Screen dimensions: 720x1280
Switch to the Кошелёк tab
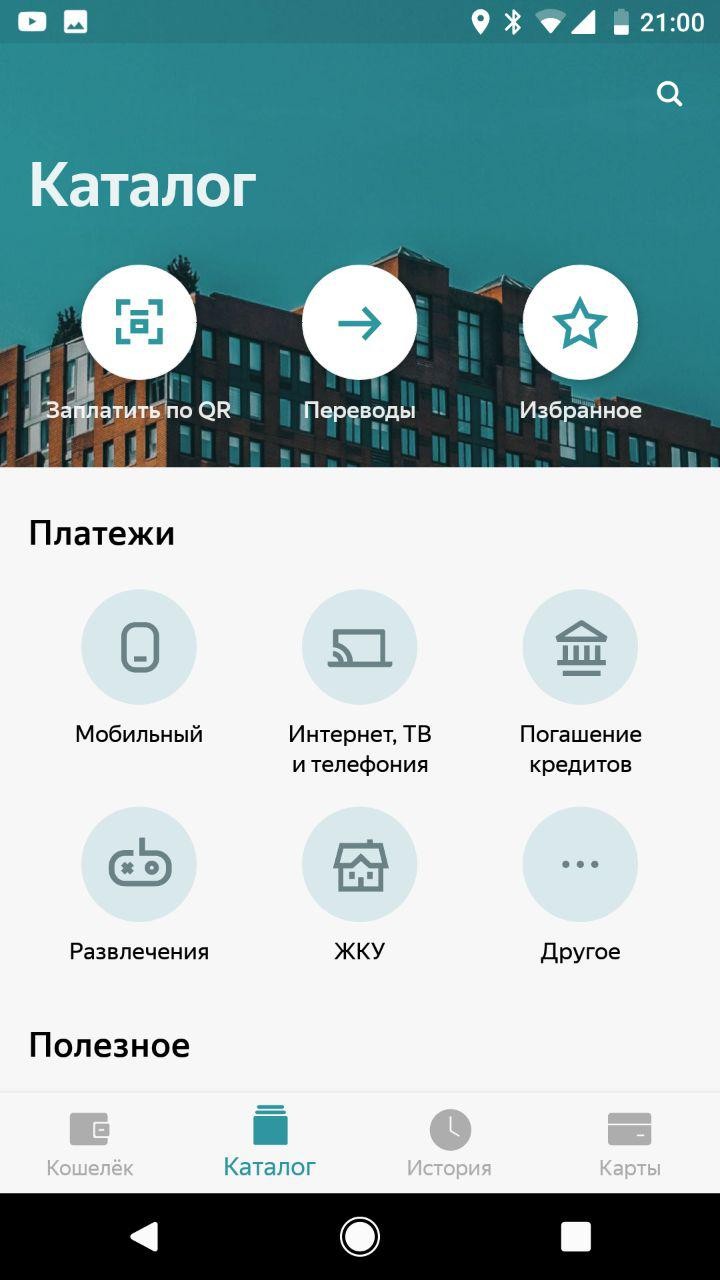coord(90,1142)
